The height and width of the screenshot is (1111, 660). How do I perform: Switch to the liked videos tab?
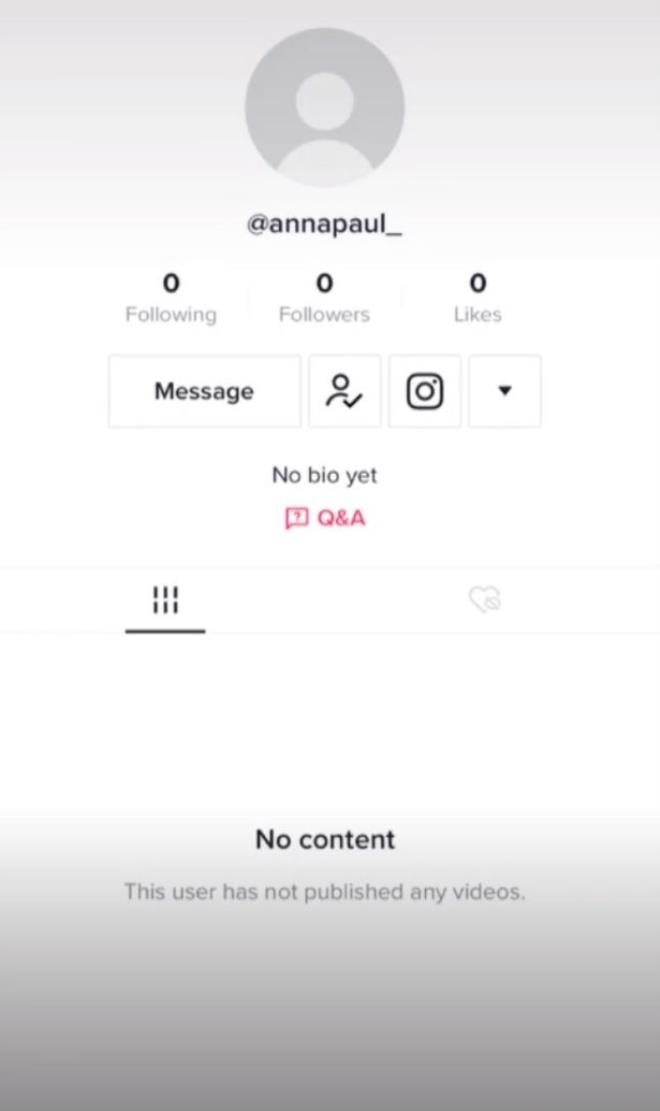485,600
